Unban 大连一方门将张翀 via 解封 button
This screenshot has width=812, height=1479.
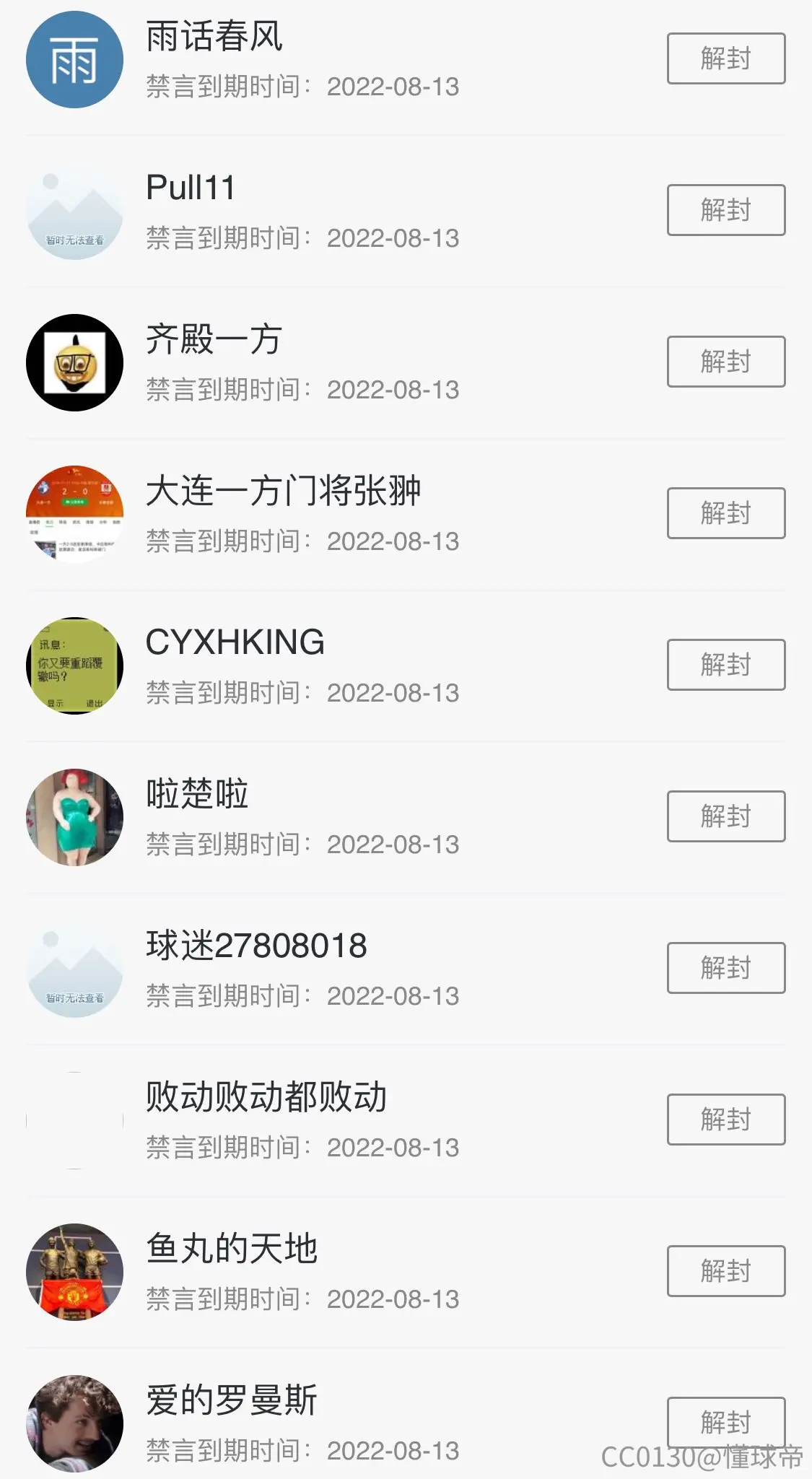click(x=726, y=513)
